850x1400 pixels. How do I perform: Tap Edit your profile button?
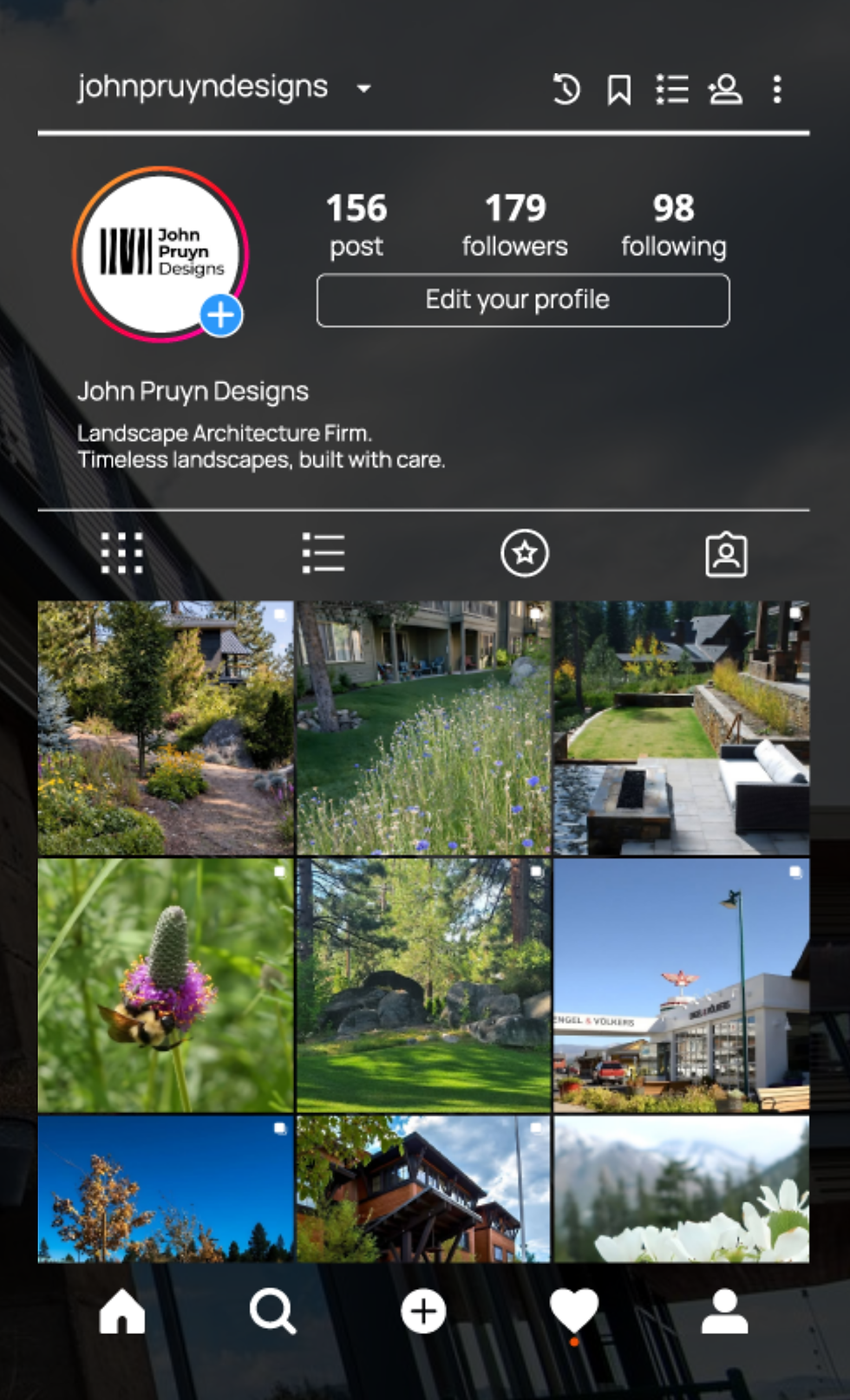tap(523, 300)
